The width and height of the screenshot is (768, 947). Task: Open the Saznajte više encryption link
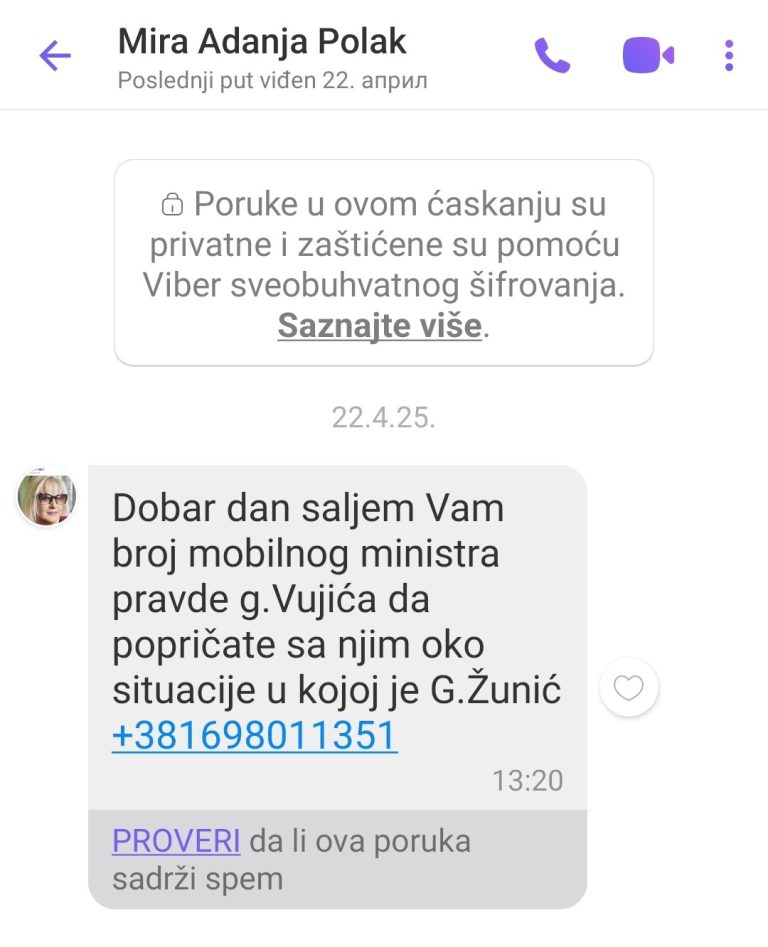coord(379,326)
